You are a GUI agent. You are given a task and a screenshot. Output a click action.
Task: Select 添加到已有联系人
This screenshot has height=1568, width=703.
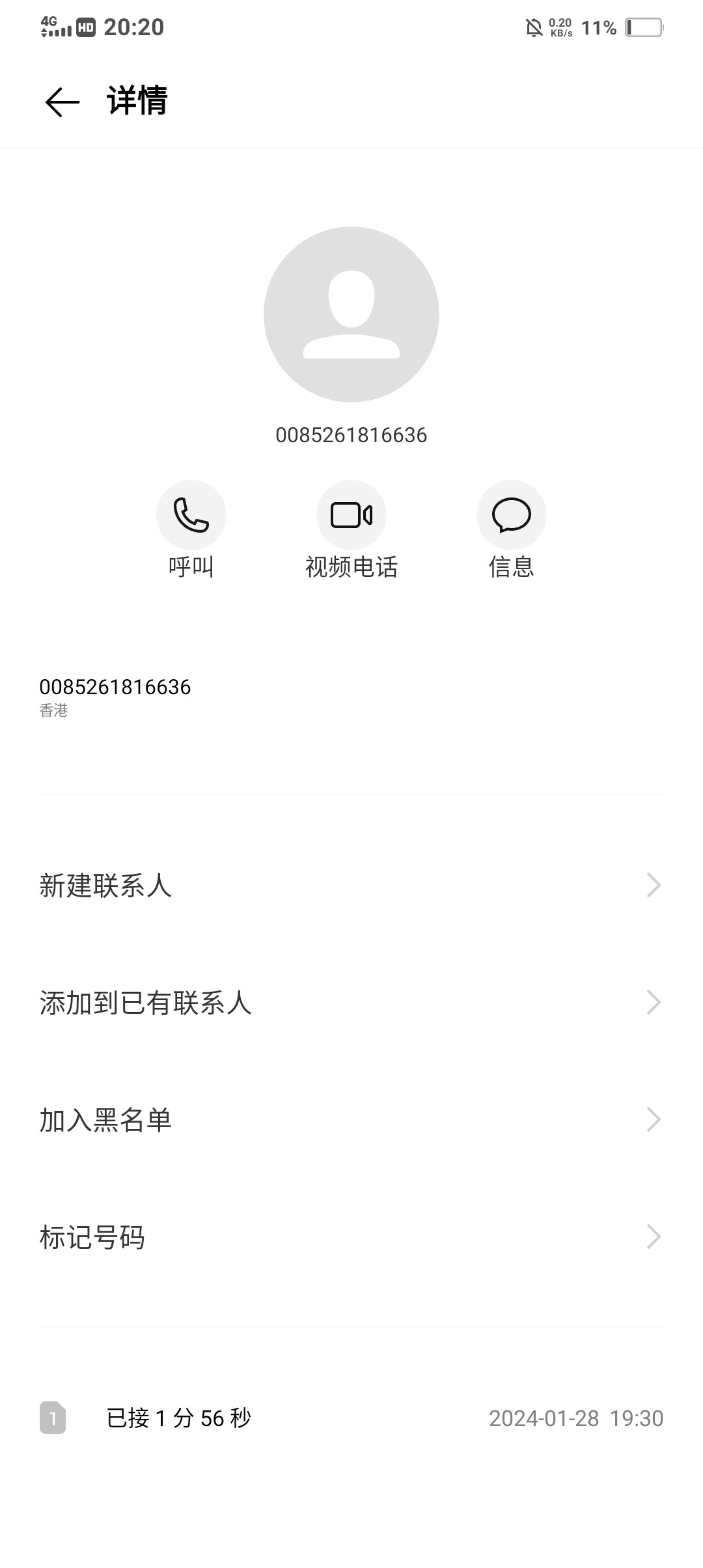351,1003
